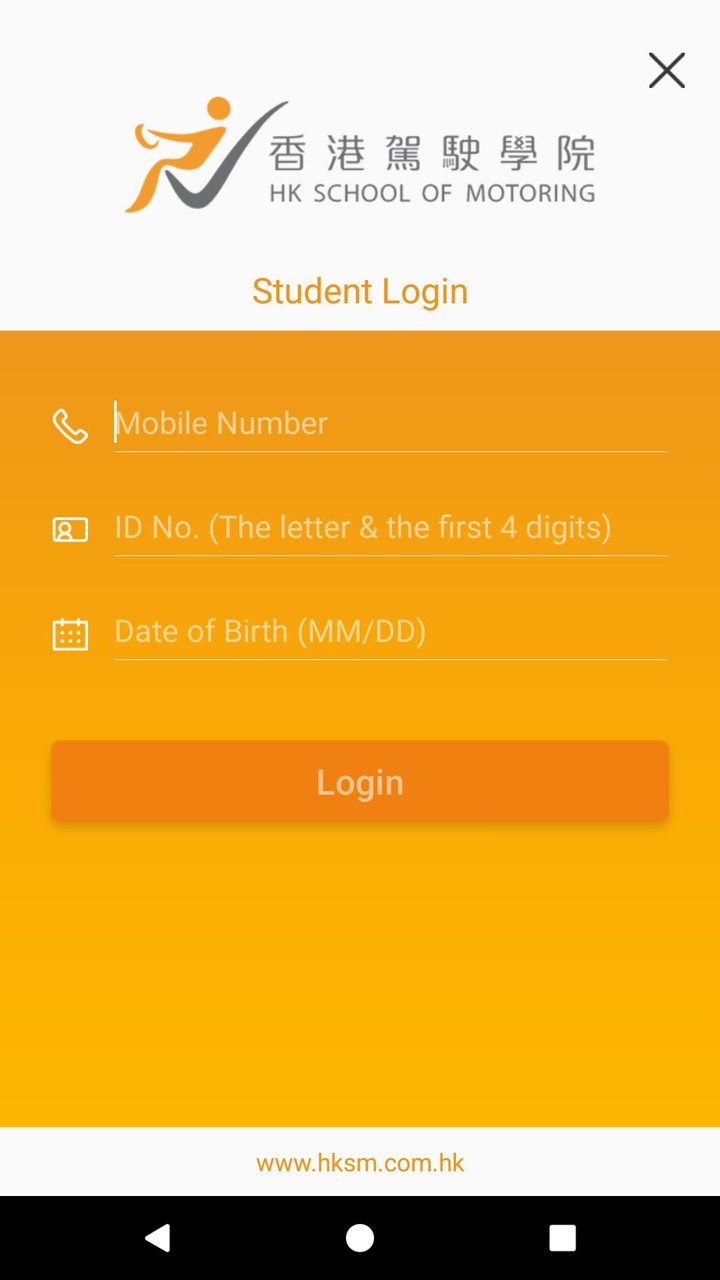The height and width of the screenshot is (1280, 720).
Task: Open recent apps with the square navigation button
Action: point(563,1239)
